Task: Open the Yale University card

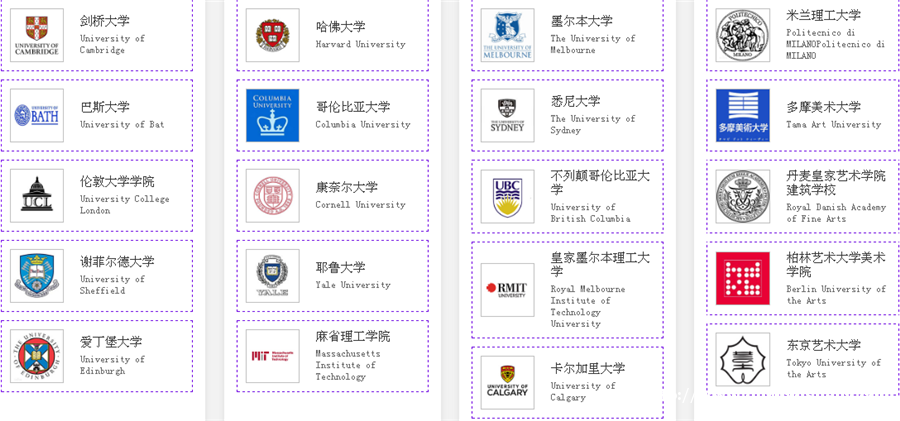Action: click(332, 275)
